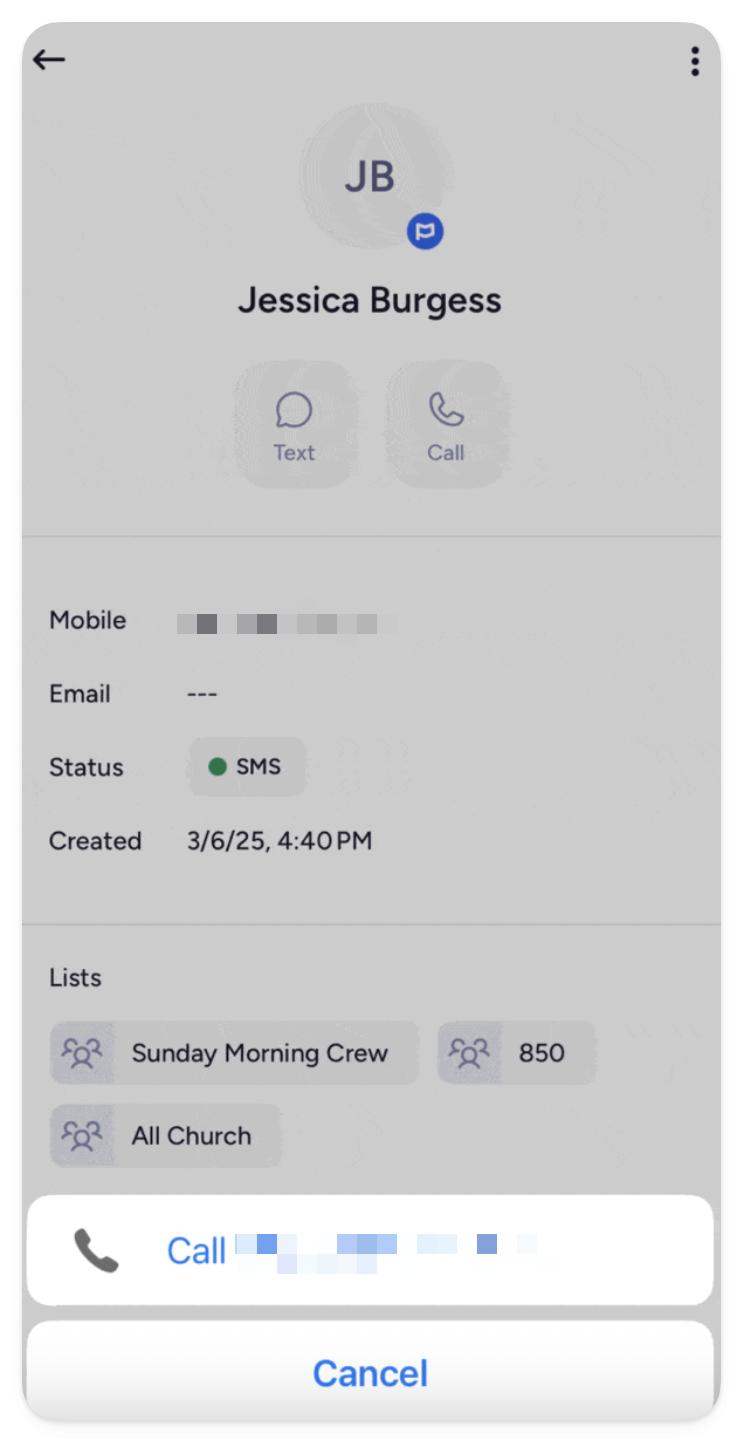The image size is (743, 1442).
Task: Tap Cancel to dismiss the call sheet
Action: pos(371,1372)
